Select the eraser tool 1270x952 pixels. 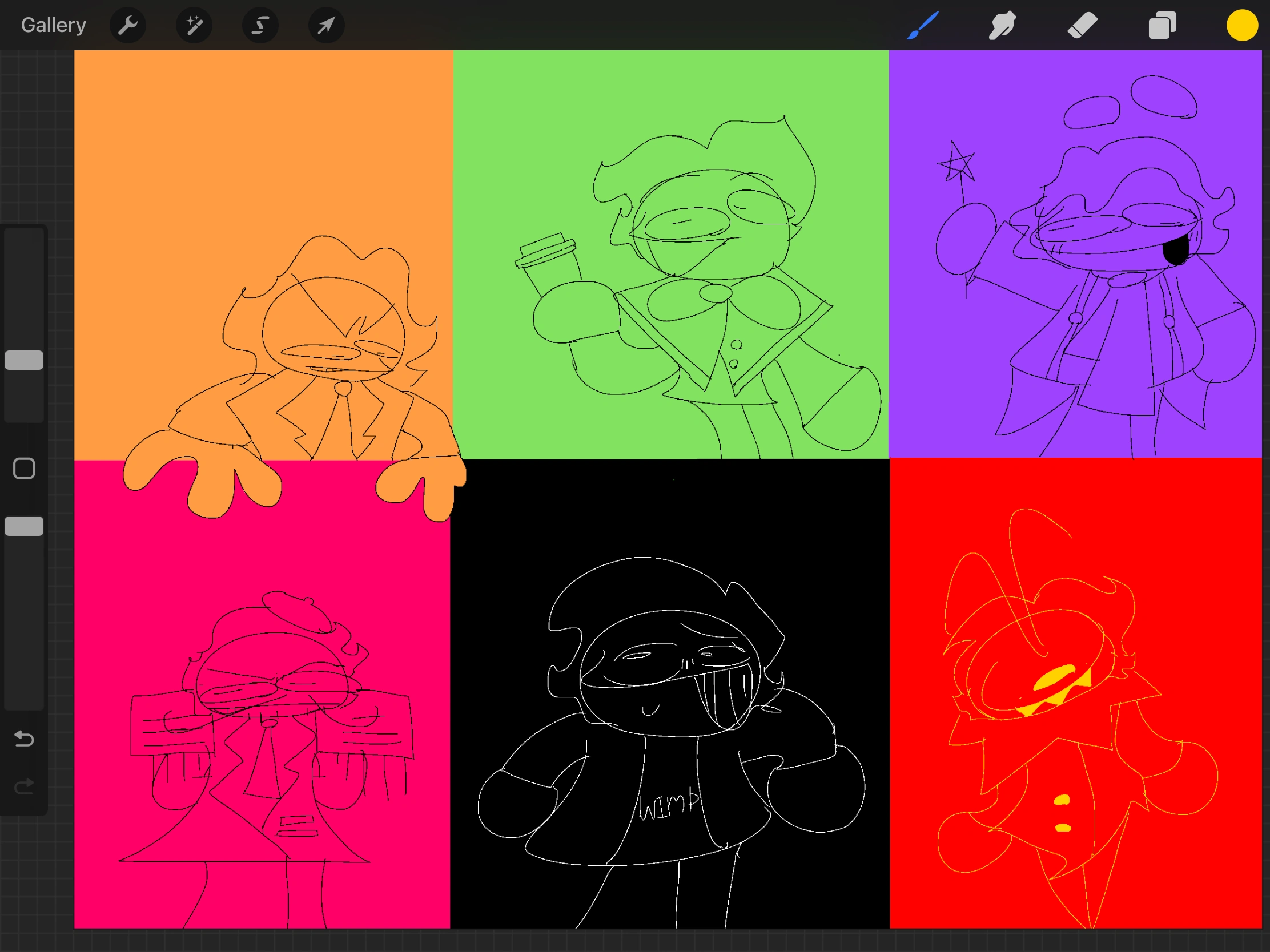1082,25
